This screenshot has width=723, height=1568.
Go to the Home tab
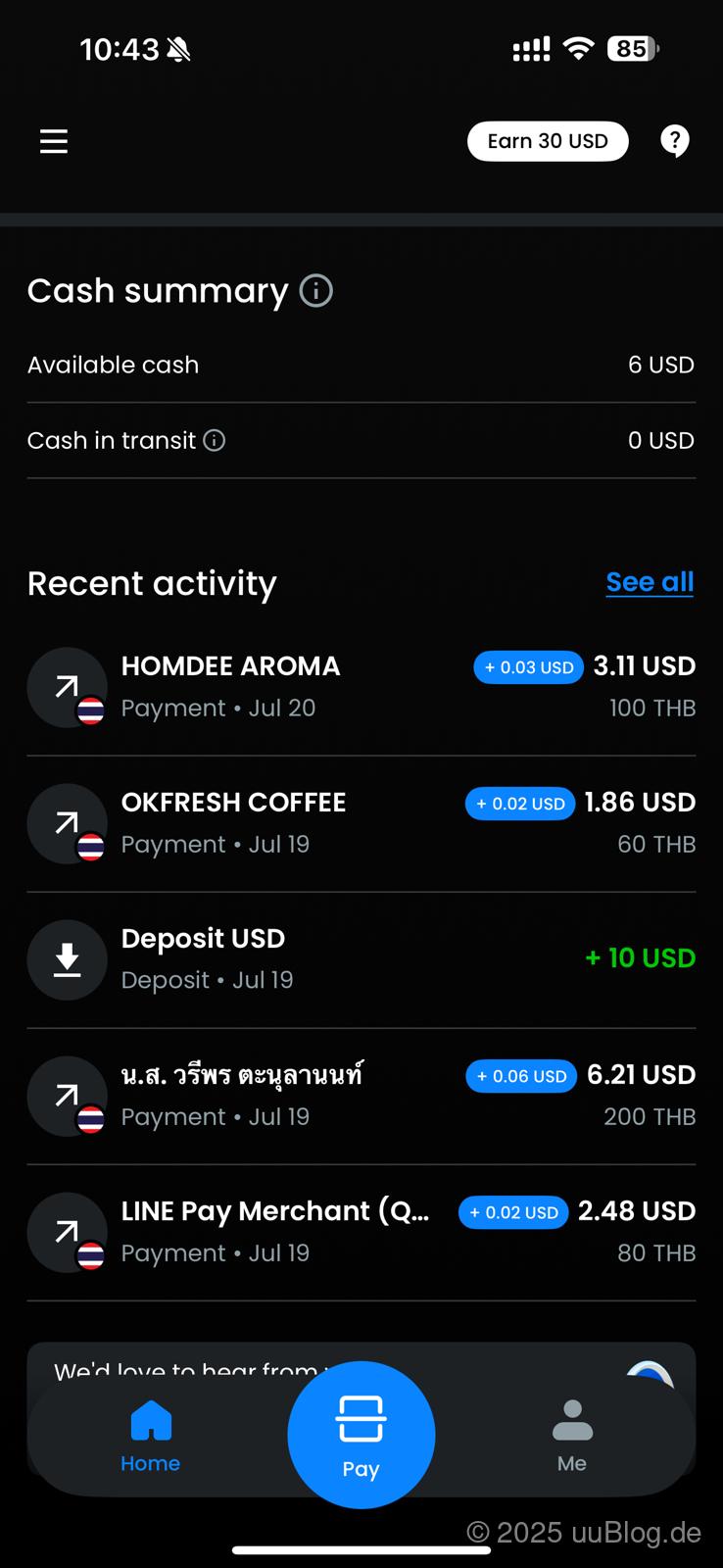151,1437
